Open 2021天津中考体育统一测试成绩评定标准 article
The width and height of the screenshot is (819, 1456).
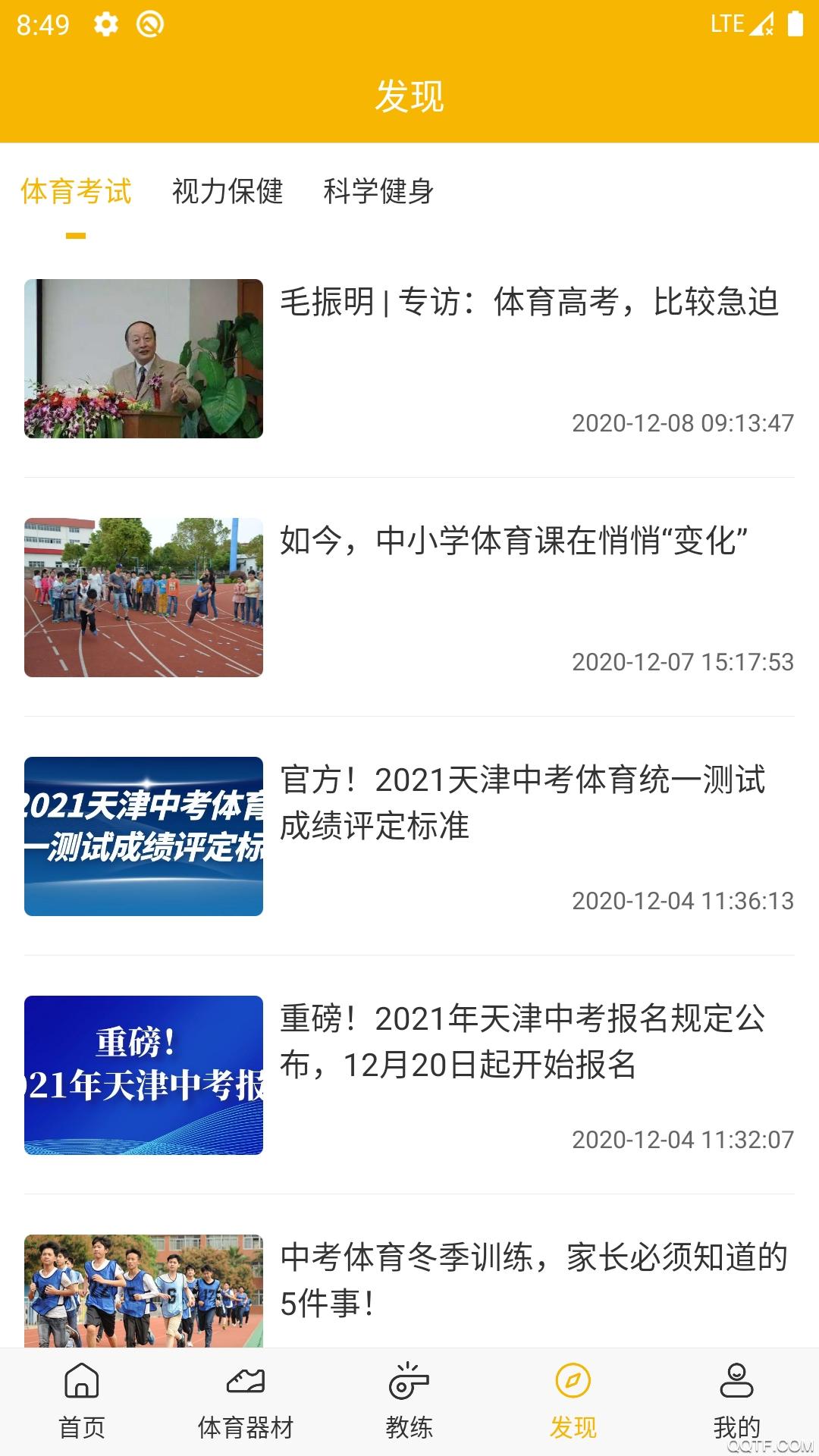tap(523, 802)
